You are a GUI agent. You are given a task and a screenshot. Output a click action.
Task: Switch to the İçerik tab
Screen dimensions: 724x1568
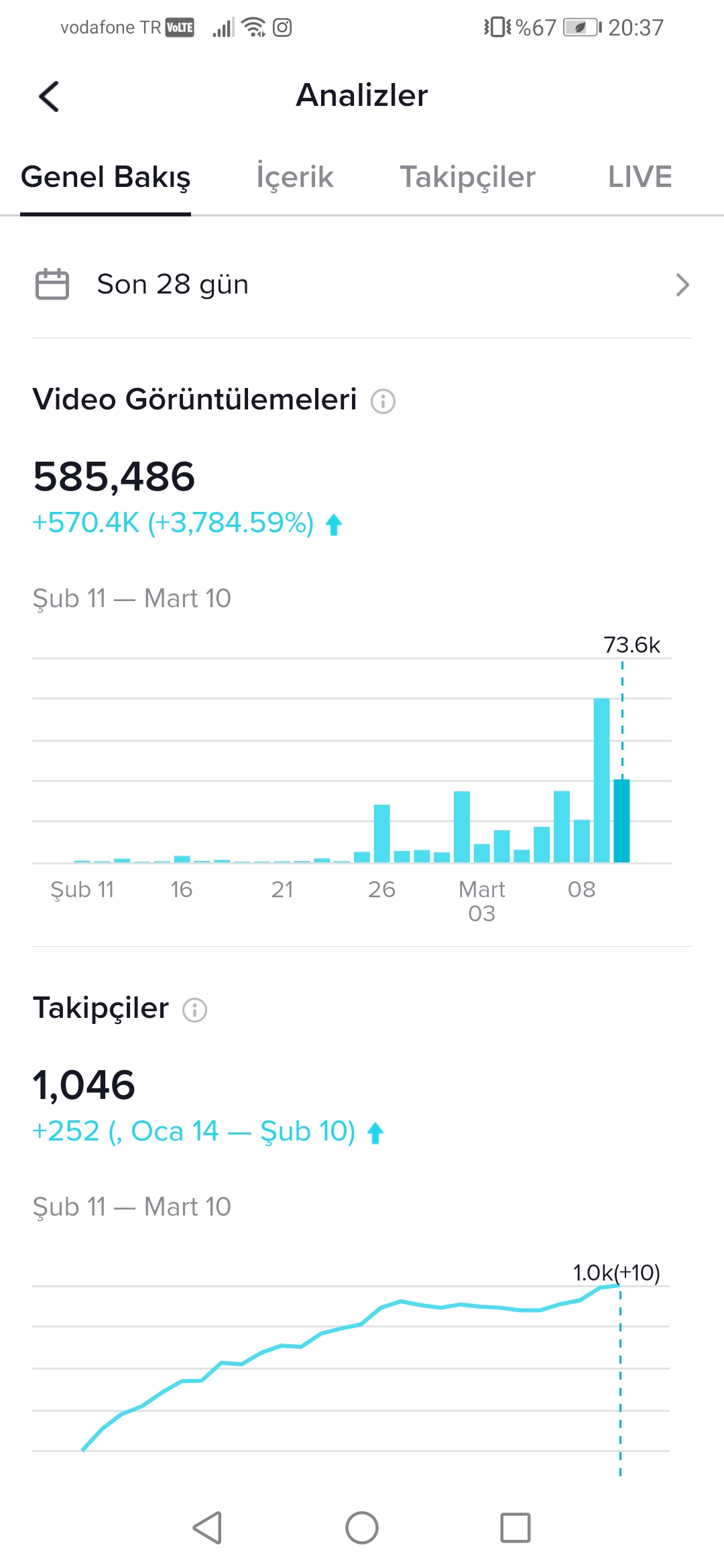pyautogui.click(x=295, y=177)
